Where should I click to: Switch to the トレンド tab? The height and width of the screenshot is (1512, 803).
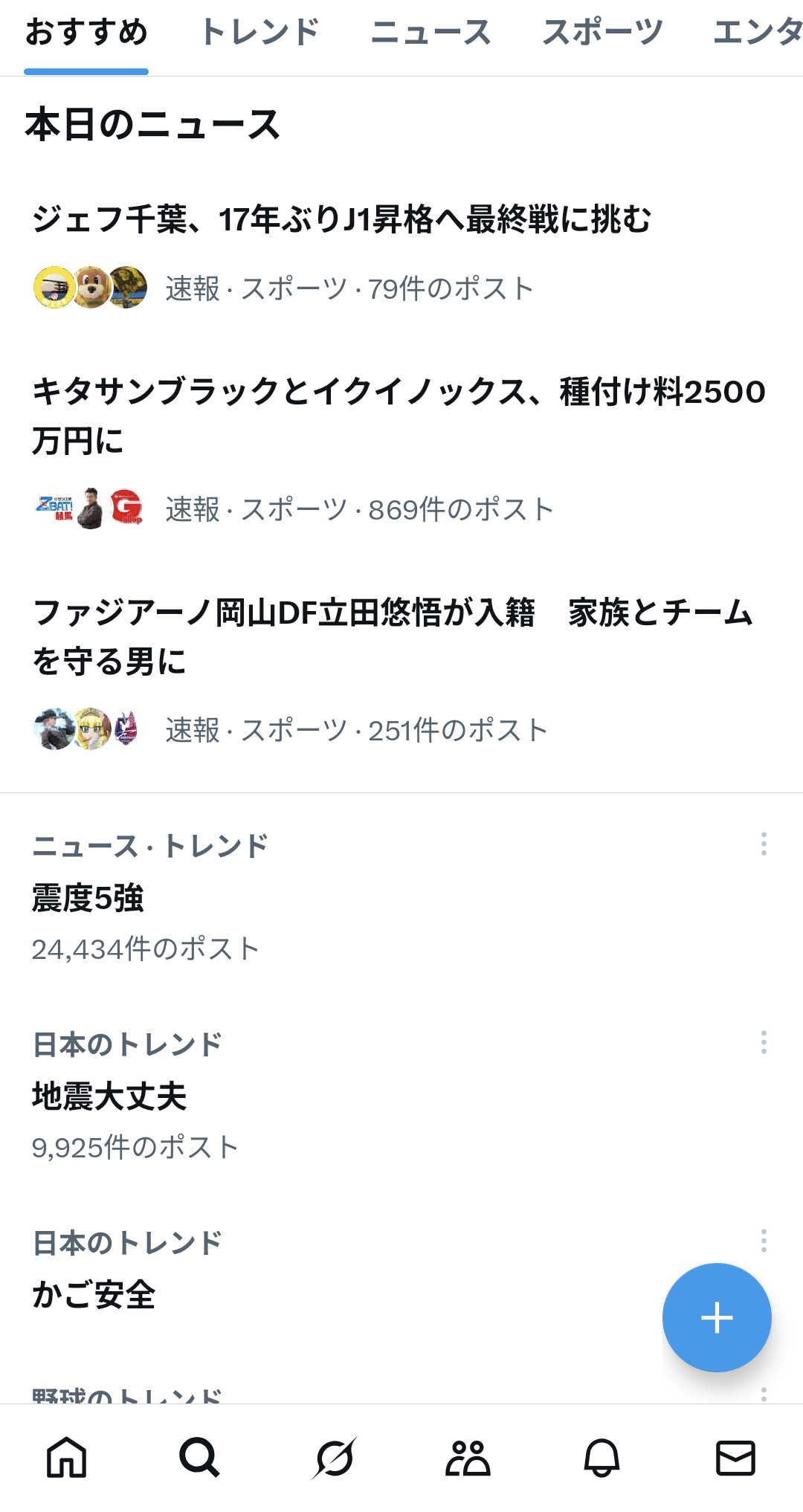coord(259,33)
